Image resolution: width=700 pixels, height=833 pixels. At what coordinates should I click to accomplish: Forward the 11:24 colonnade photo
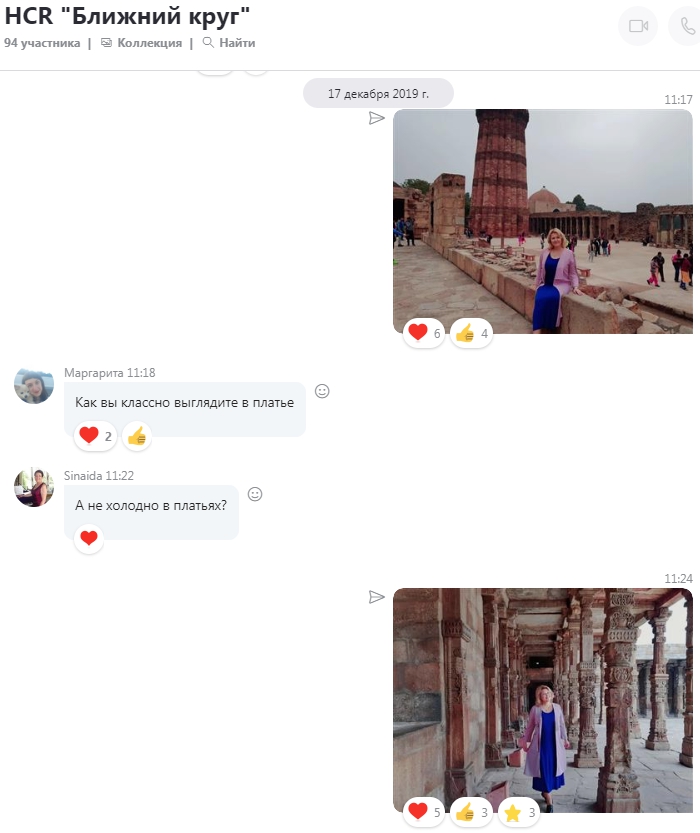377,597
